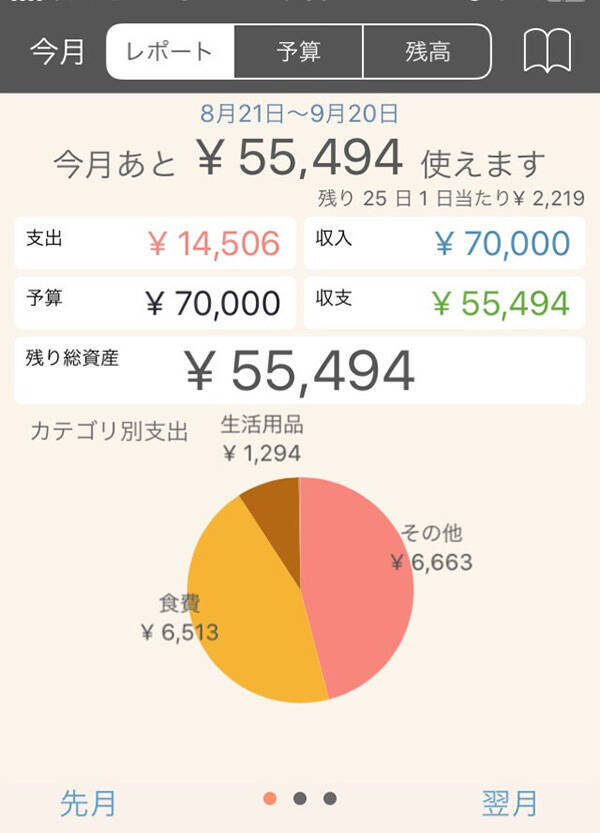Go to 翌月
Viewport: 600px width, 833px height.
coord(510,803)
